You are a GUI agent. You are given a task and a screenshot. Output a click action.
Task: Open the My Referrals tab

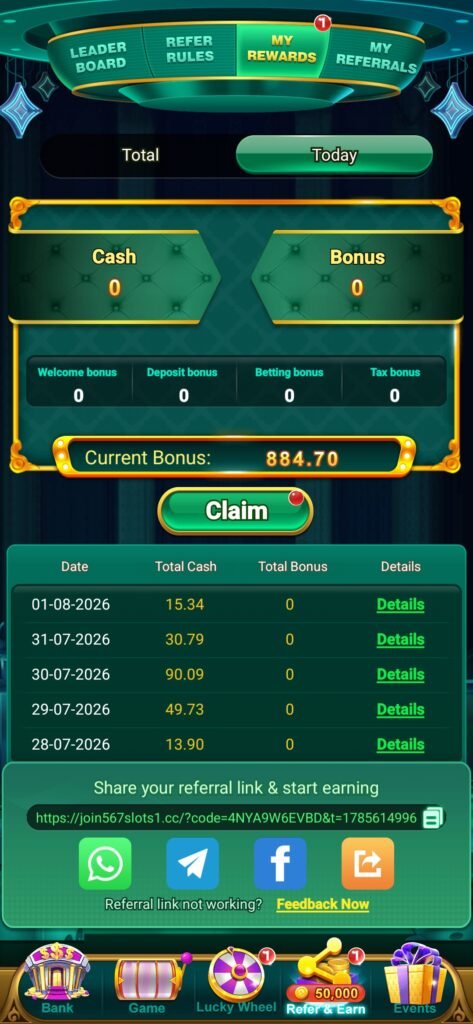(x=376, y=57)
